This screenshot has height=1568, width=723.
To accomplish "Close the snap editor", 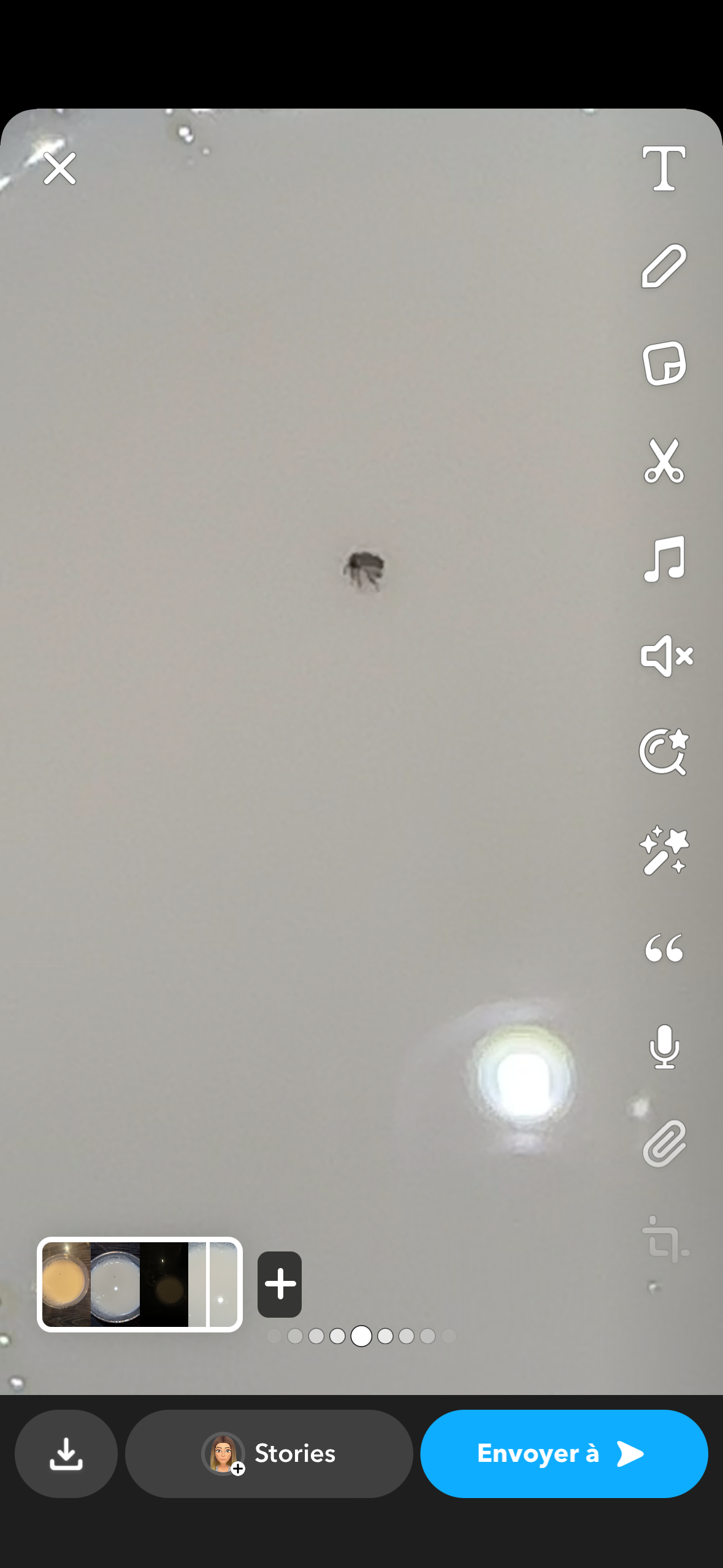I will [x=59, y=169].
